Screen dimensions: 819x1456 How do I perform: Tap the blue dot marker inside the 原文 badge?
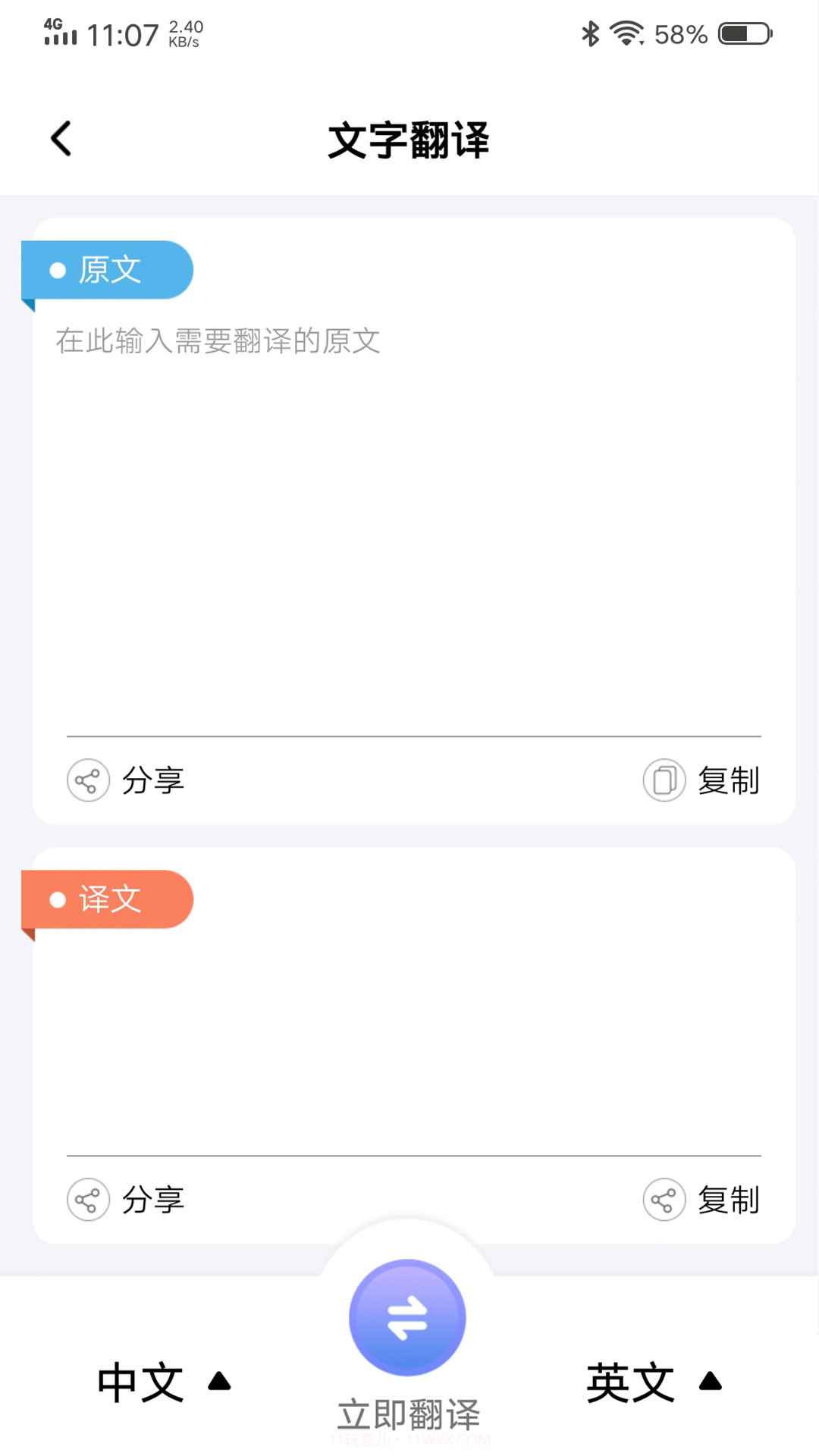pos(55,269)
